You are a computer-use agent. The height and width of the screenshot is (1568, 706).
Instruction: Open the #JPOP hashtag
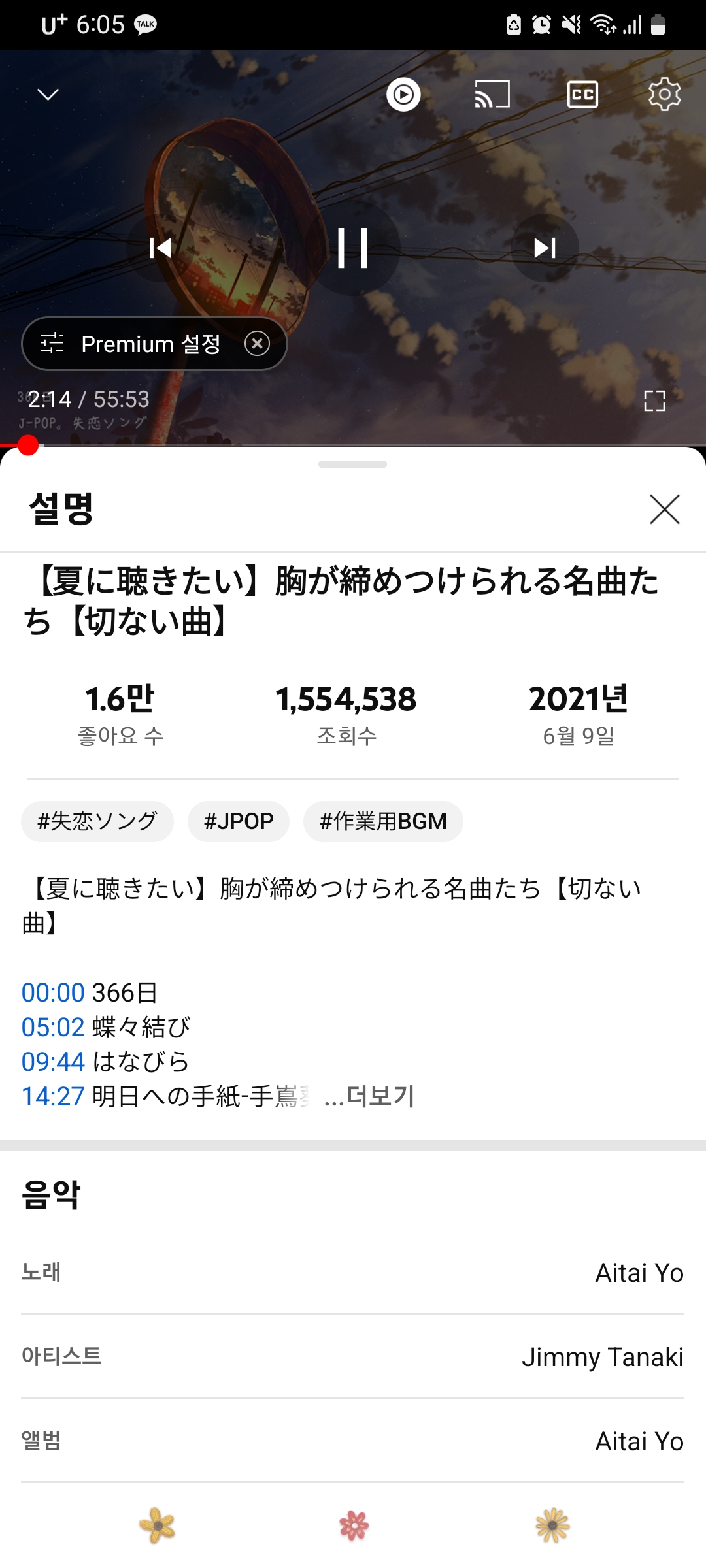point(239,821)
